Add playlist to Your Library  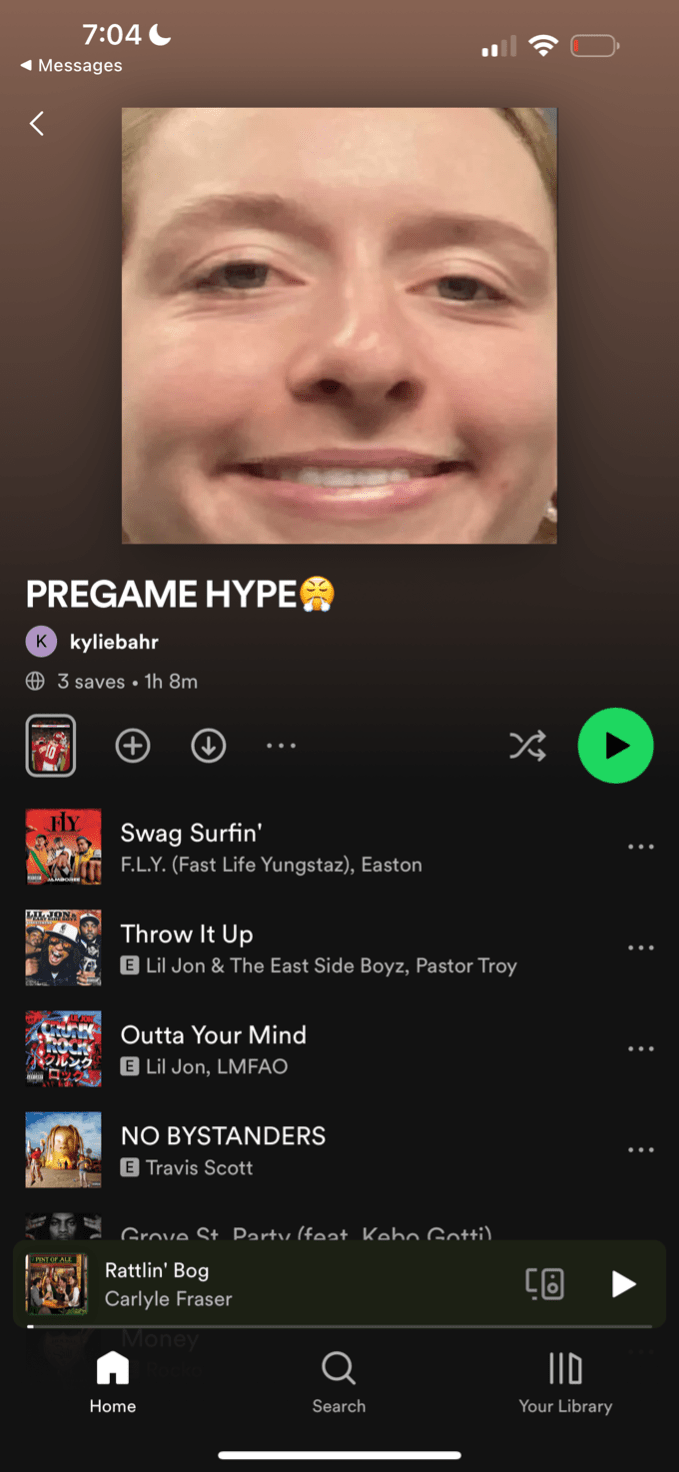click(x=133, y=746)
